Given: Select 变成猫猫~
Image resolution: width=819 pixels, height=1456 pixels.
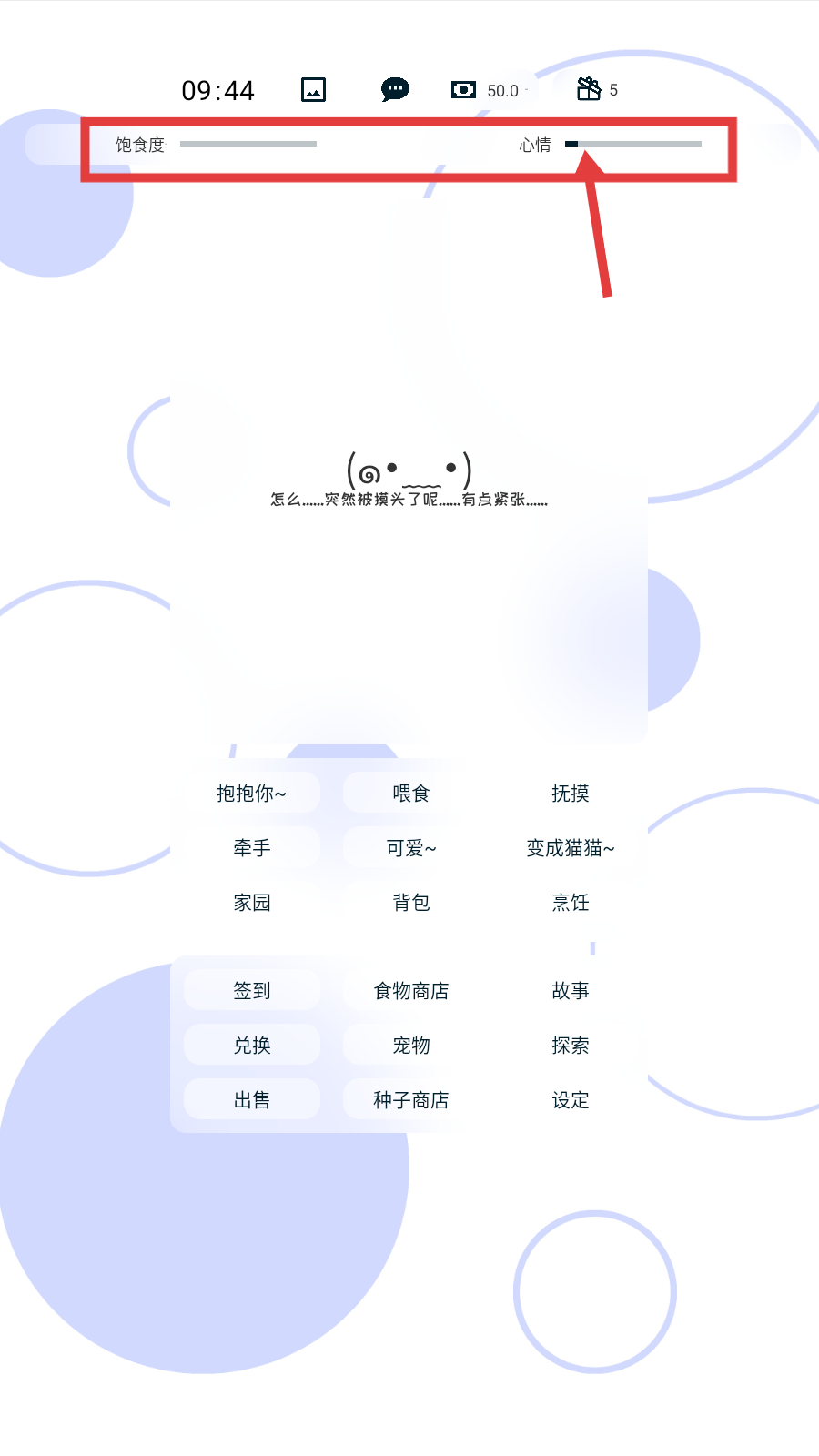Looking at the screenshot, I should coord(571,848).
